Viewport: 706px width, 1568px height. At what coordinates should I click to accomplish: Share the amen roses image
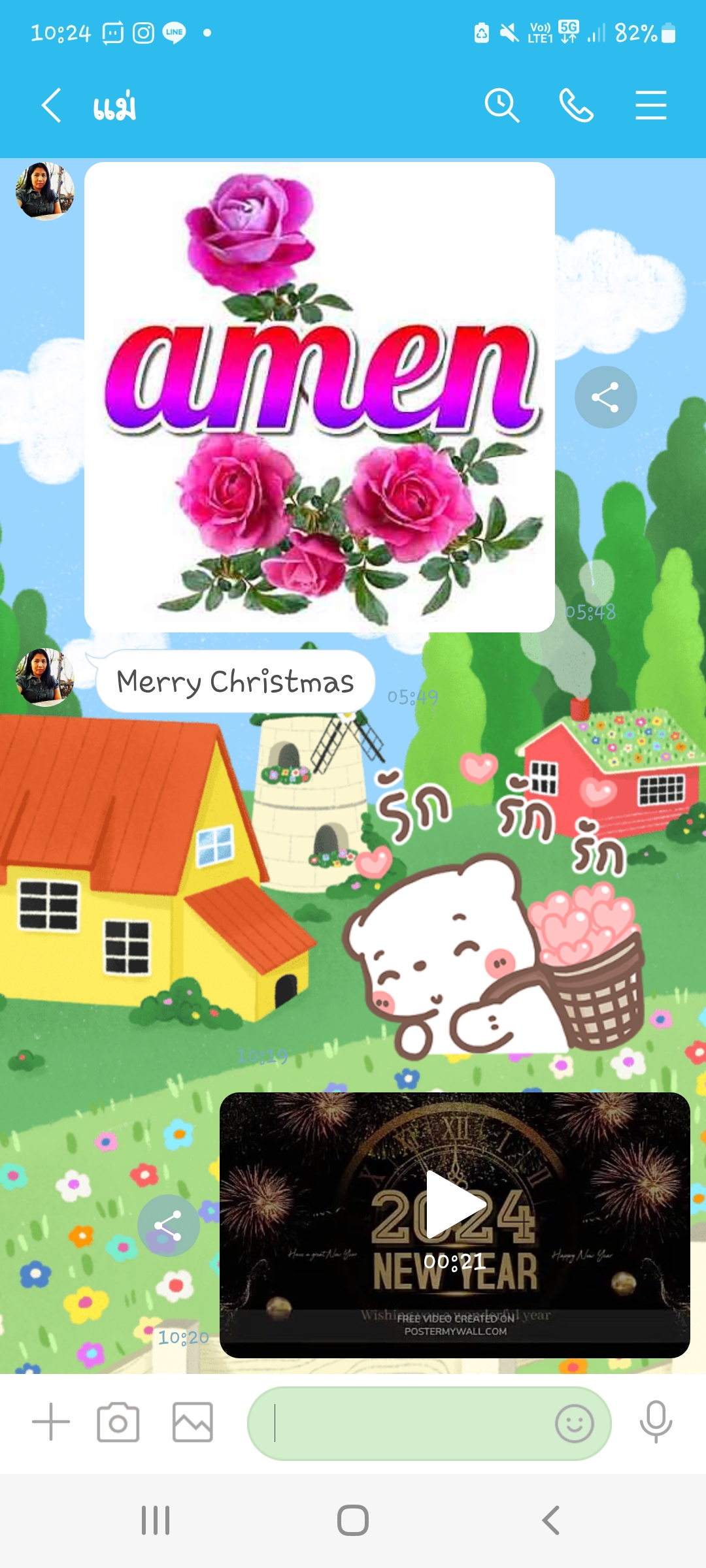coord(605,397)
